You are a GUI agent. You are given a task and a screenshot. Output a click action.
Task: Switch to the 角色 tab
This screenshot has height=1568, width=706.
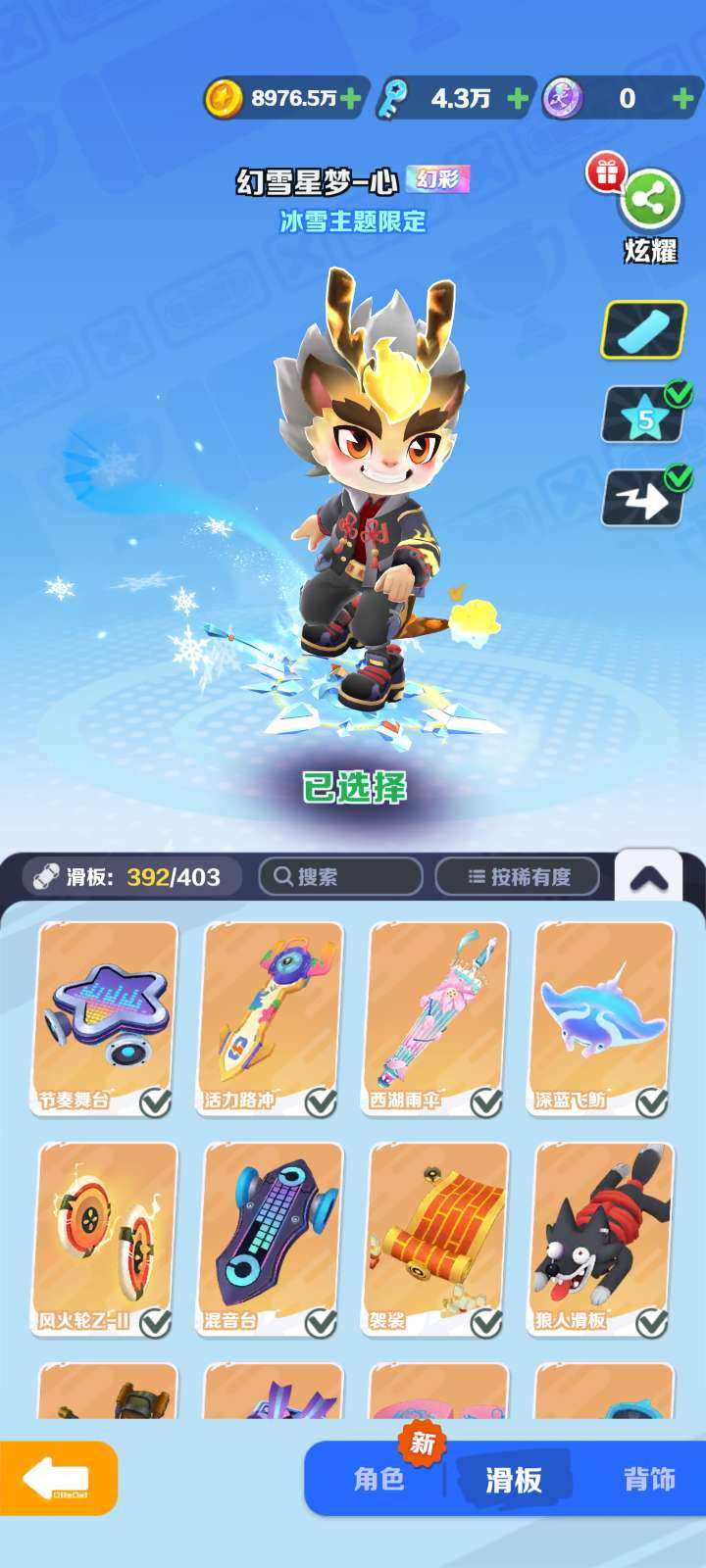click(378, 1478)
